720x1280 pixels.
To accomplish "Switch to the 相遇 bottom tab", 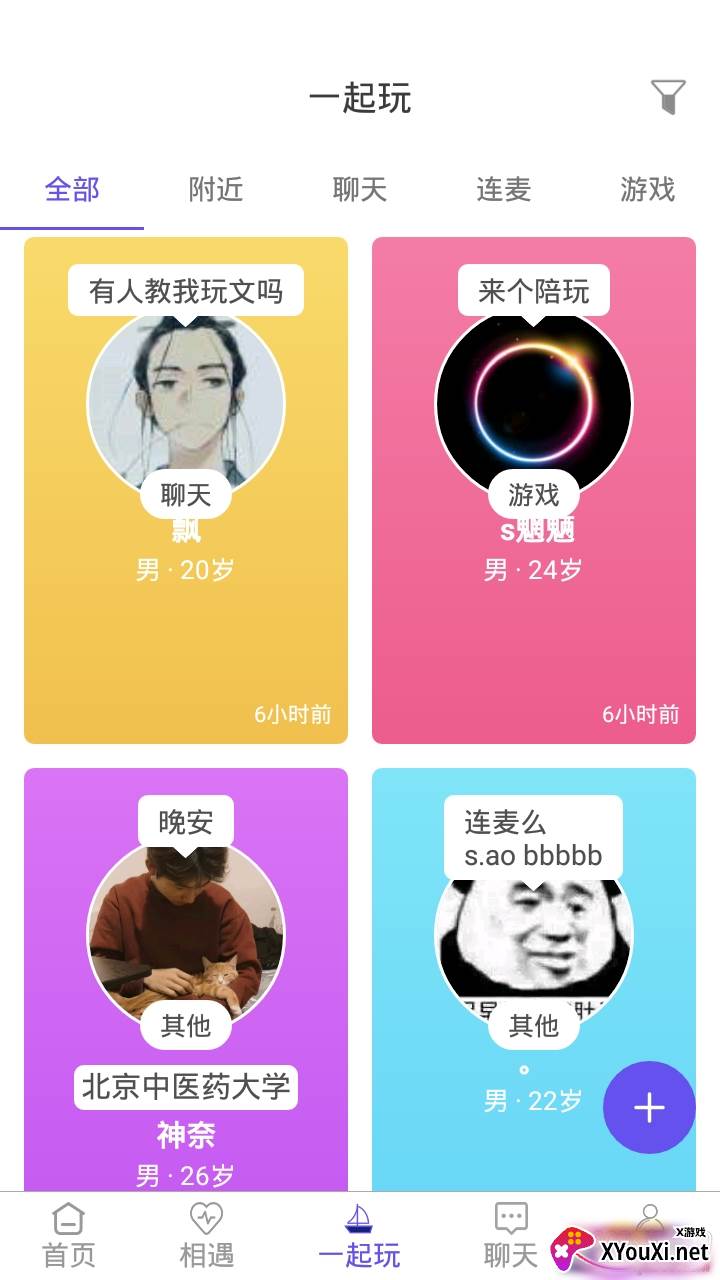I will pos(206,1235).
